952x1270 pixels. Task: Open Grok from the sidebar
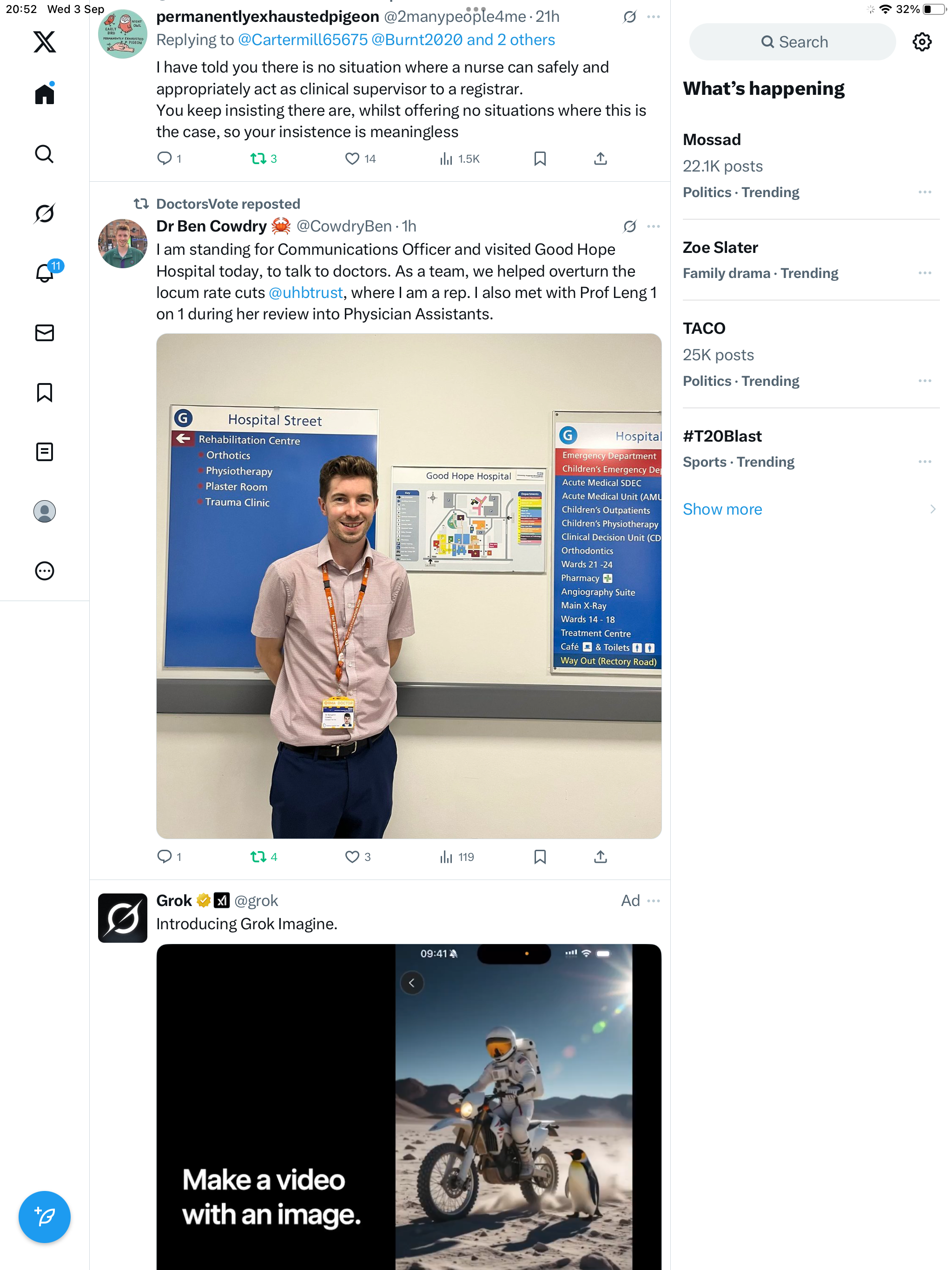pyautogui.click(x=44, y=213)
